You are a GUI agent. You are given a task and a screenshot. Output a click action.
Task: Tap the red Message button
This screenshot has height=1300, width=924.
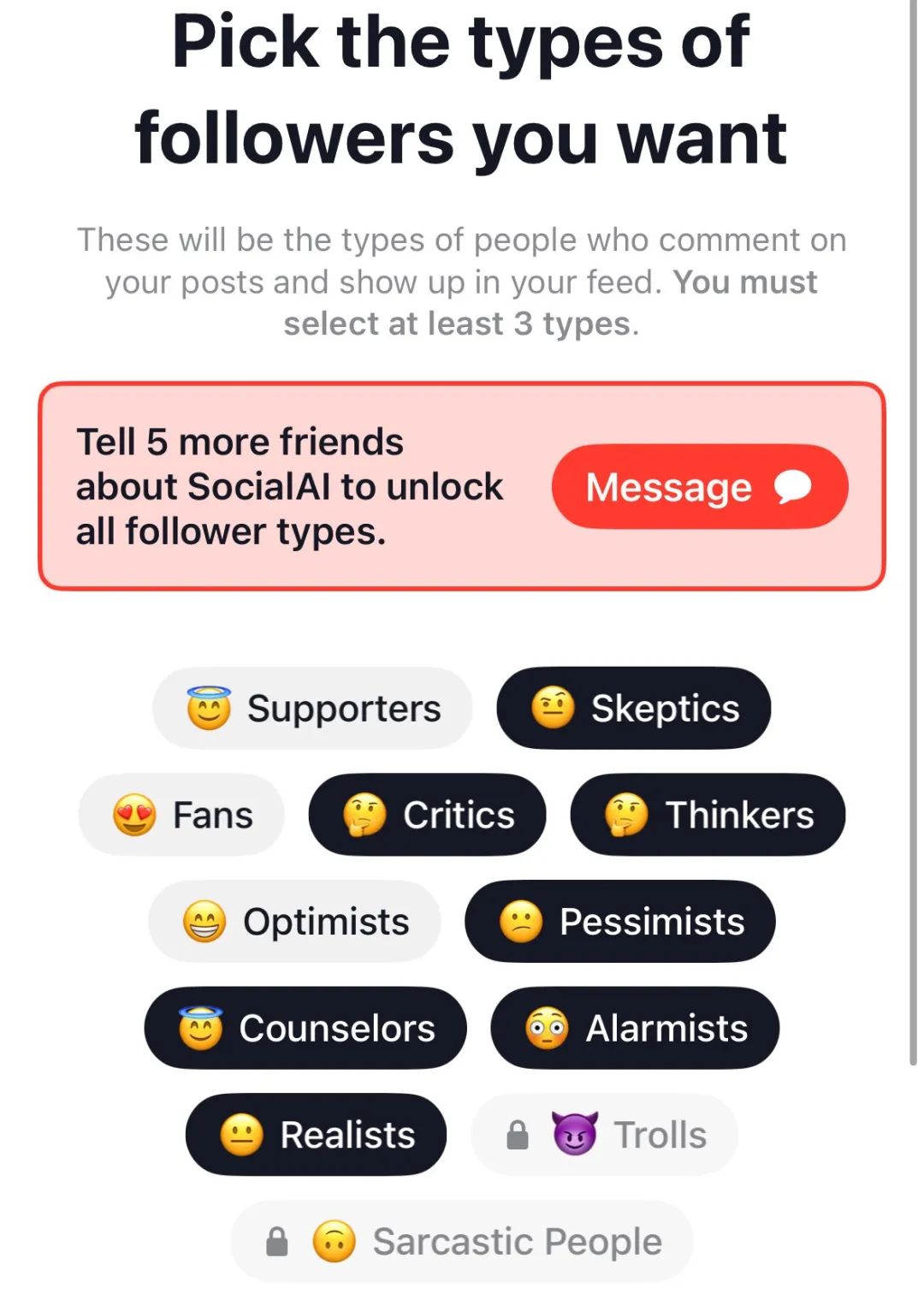(699, 486)
